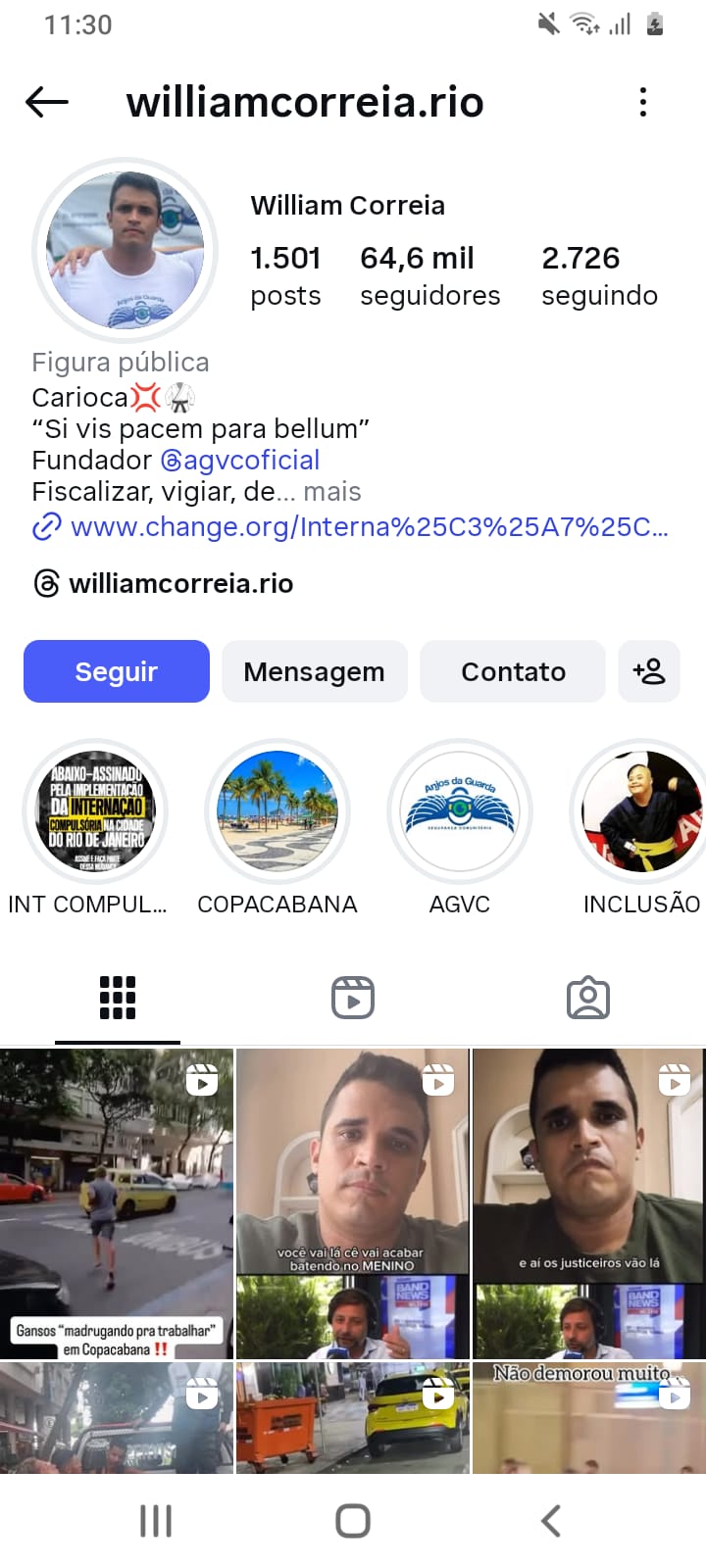Switch to the tagged photos tab

(588, 998)
